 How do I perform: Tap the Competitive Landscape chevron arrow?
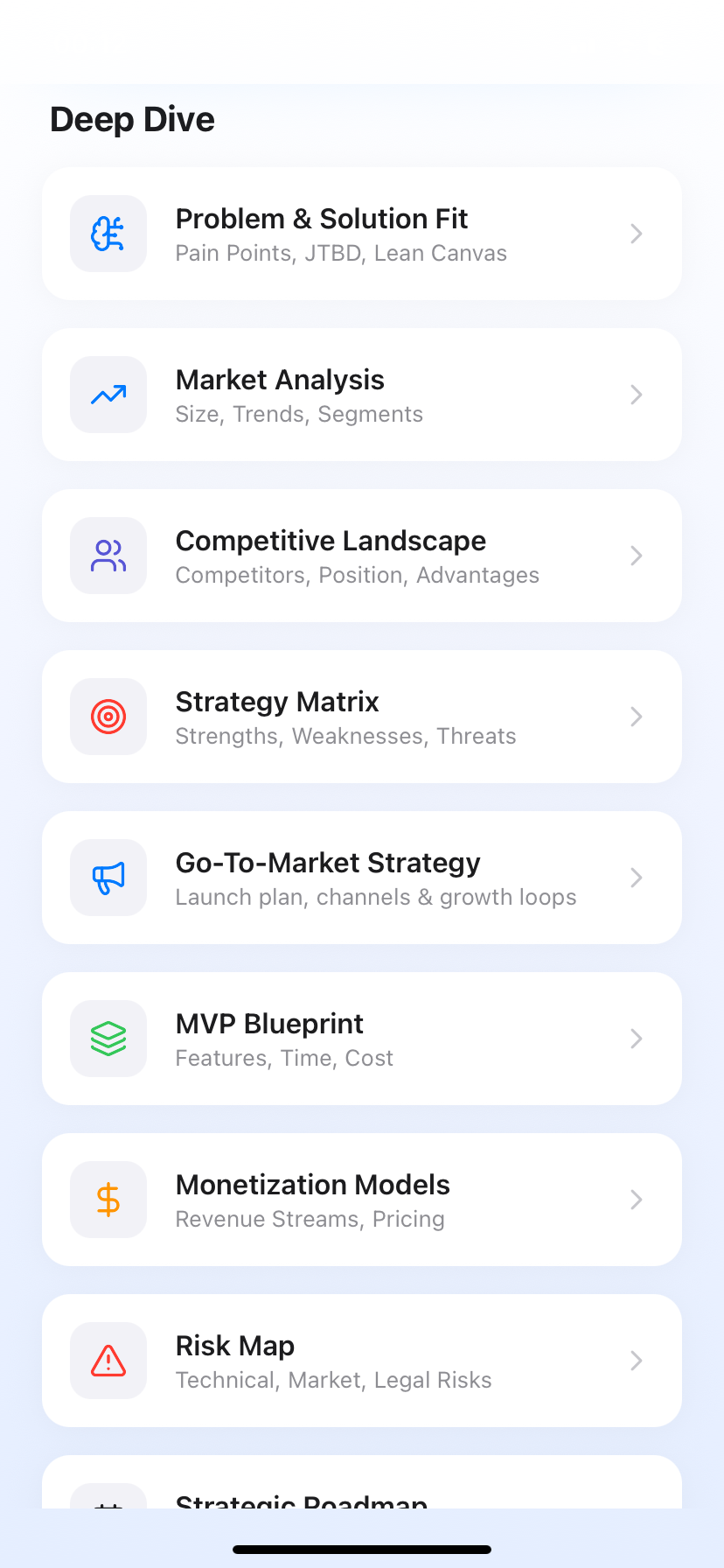(636, 556)
